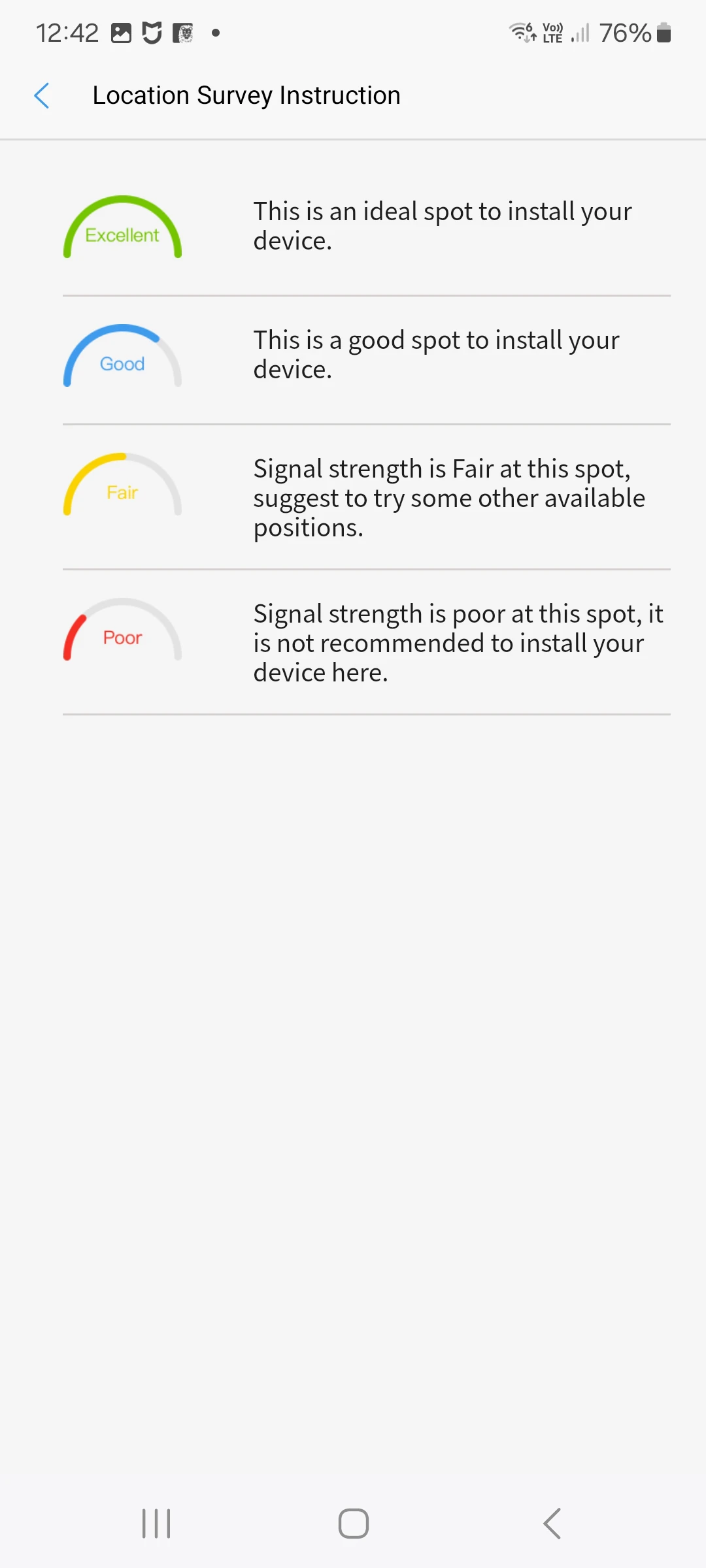Tap the system home button
This screenshot has height=1568, width=706.
coord(353,1524)
